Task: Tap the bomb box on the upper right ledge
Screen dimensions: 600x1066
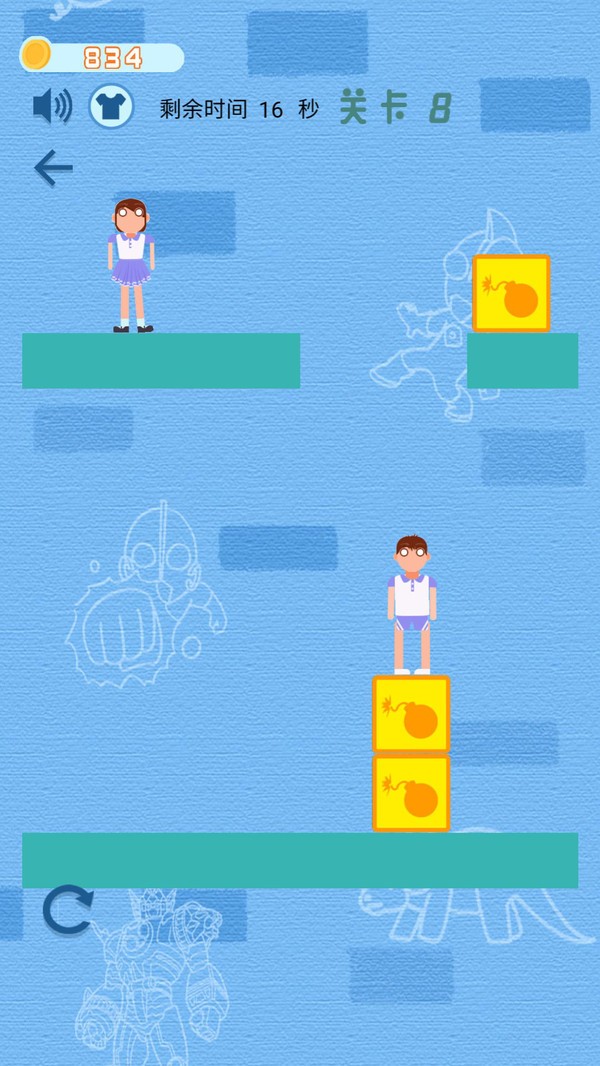Action: pyautogui.click(x=511, y=294)
